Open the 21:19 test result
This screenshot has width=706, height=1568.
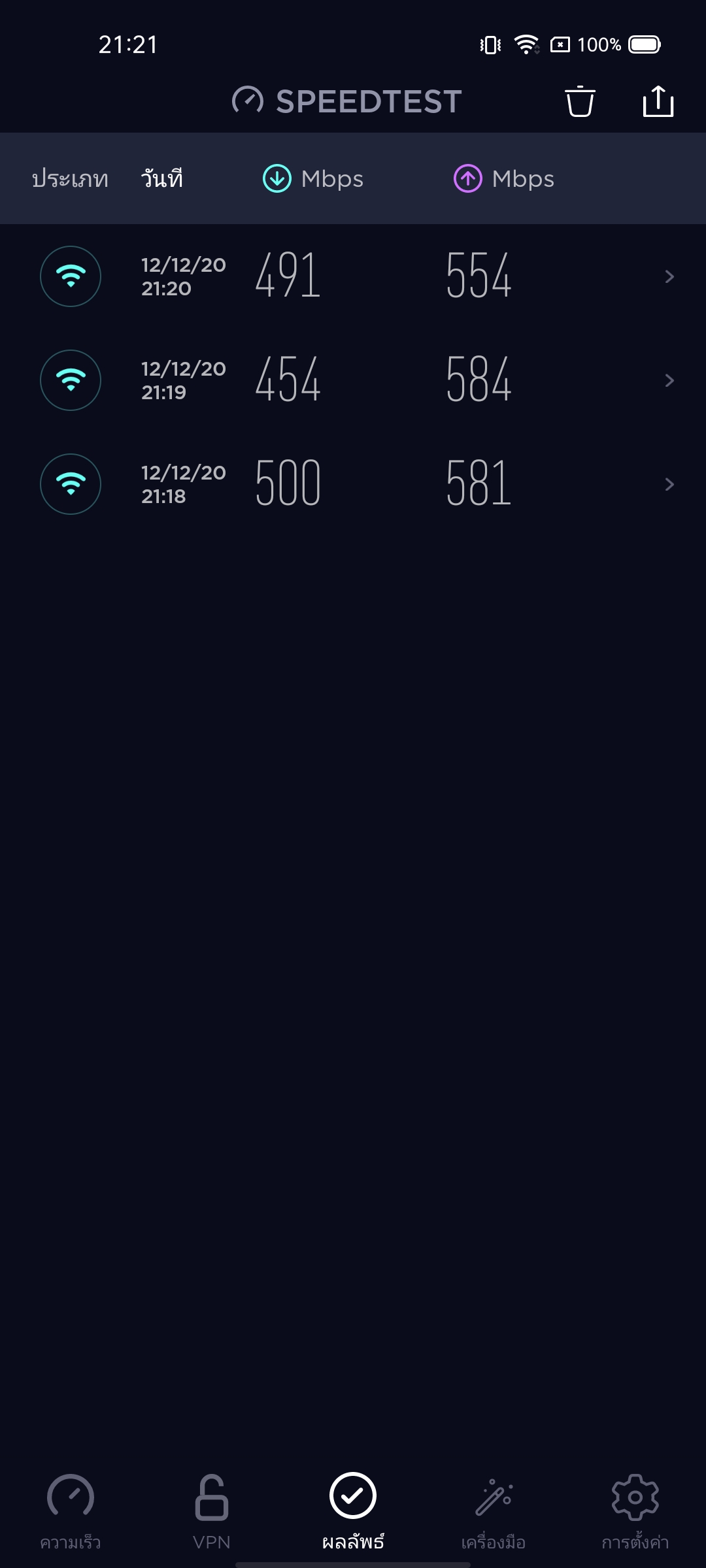click(353, 380)
